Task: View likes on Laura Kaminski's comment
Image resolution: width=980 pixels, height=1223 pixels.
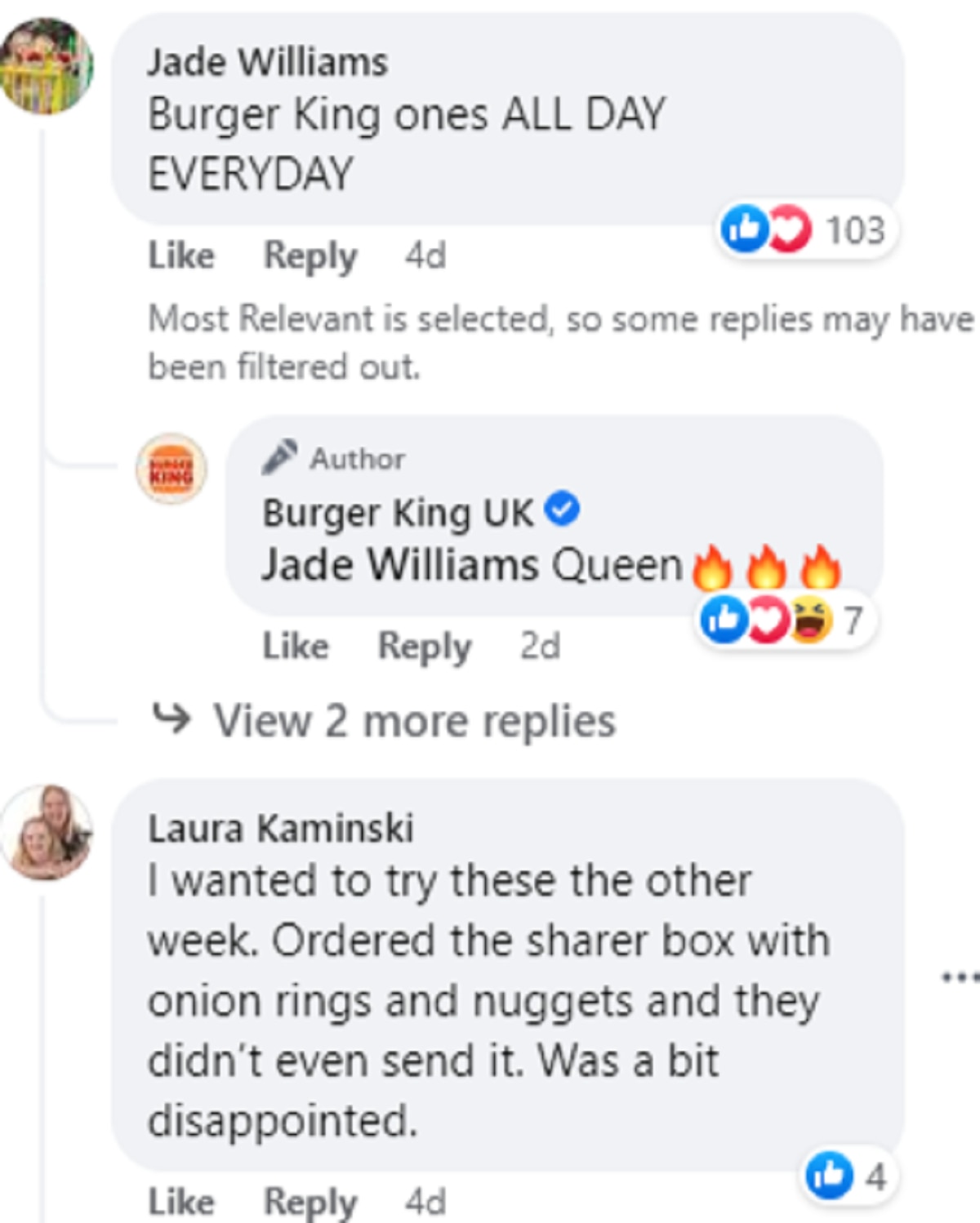Action: [x=845, y=1176]
